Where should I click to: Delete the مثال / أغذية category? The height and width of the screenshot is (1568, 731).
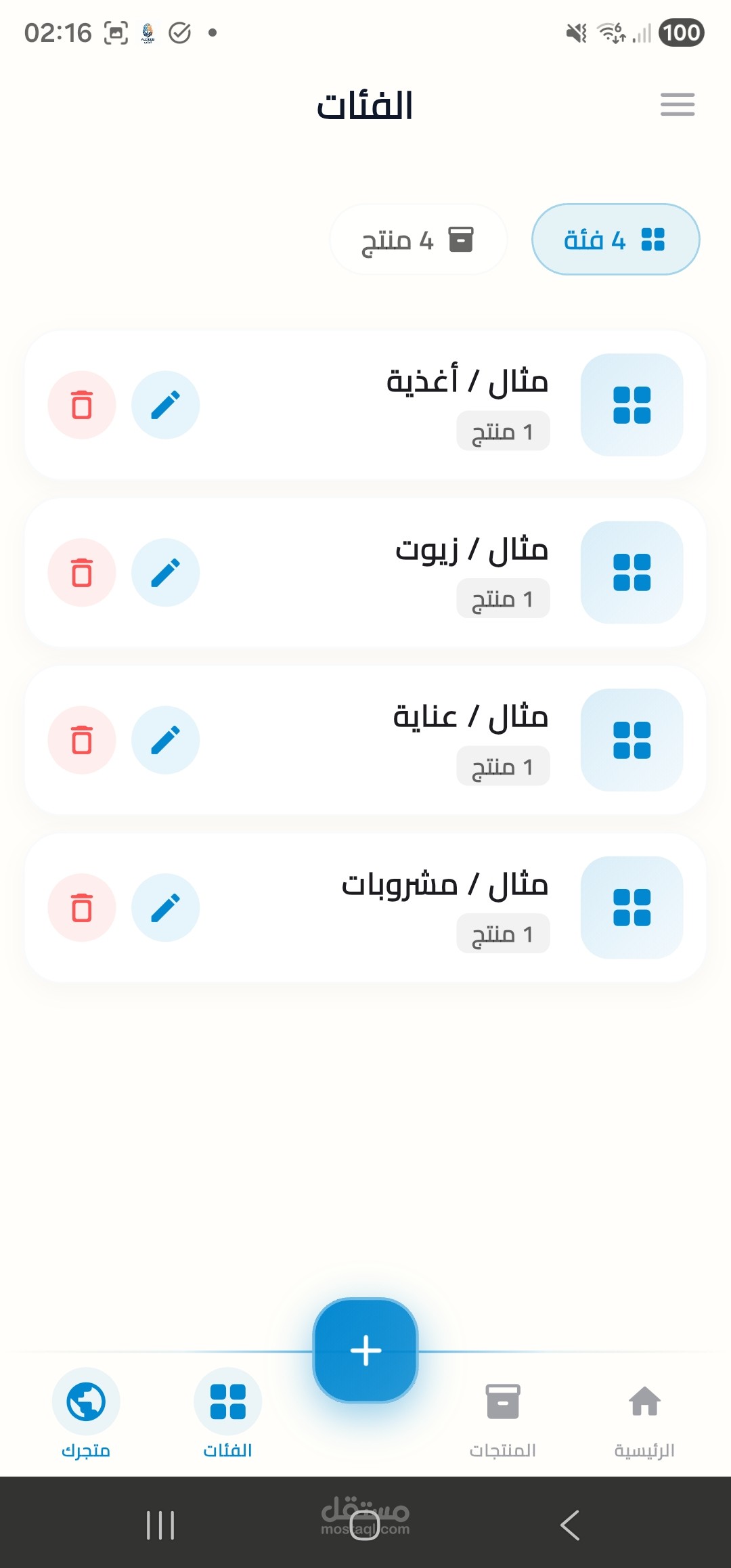pos(82,405)
